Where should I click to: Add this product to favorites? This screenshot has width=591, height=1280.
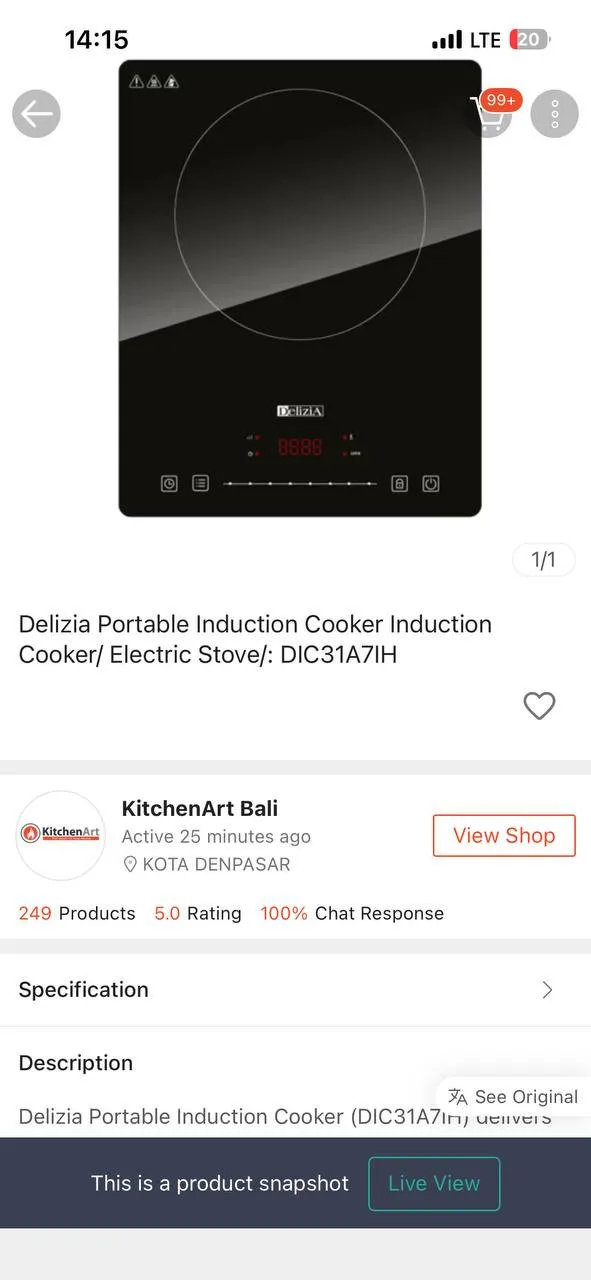pos(539,706)
